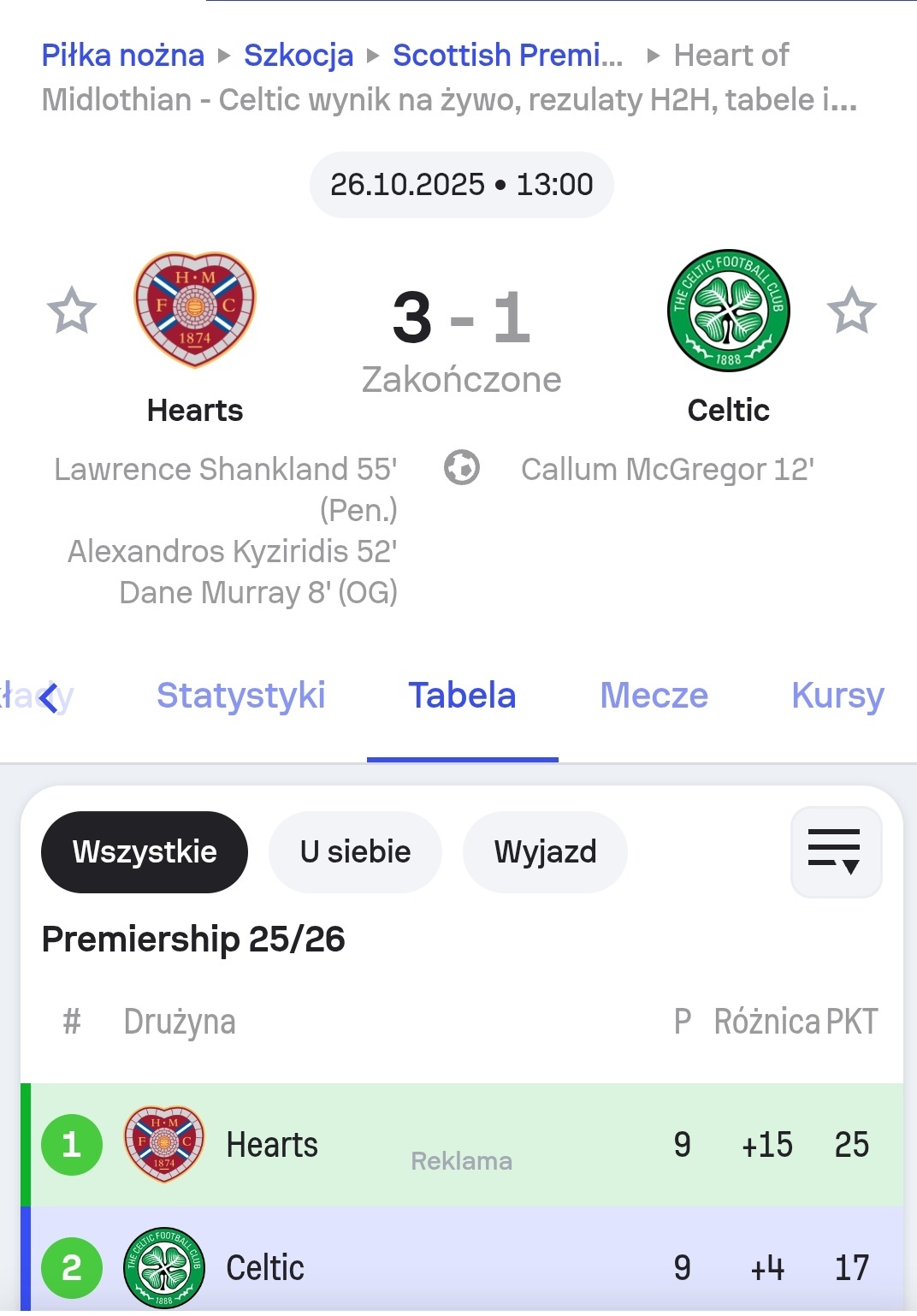Select the Tabela tab
The height and width of the screenshot is (1316, 917).
pos(462,696)
